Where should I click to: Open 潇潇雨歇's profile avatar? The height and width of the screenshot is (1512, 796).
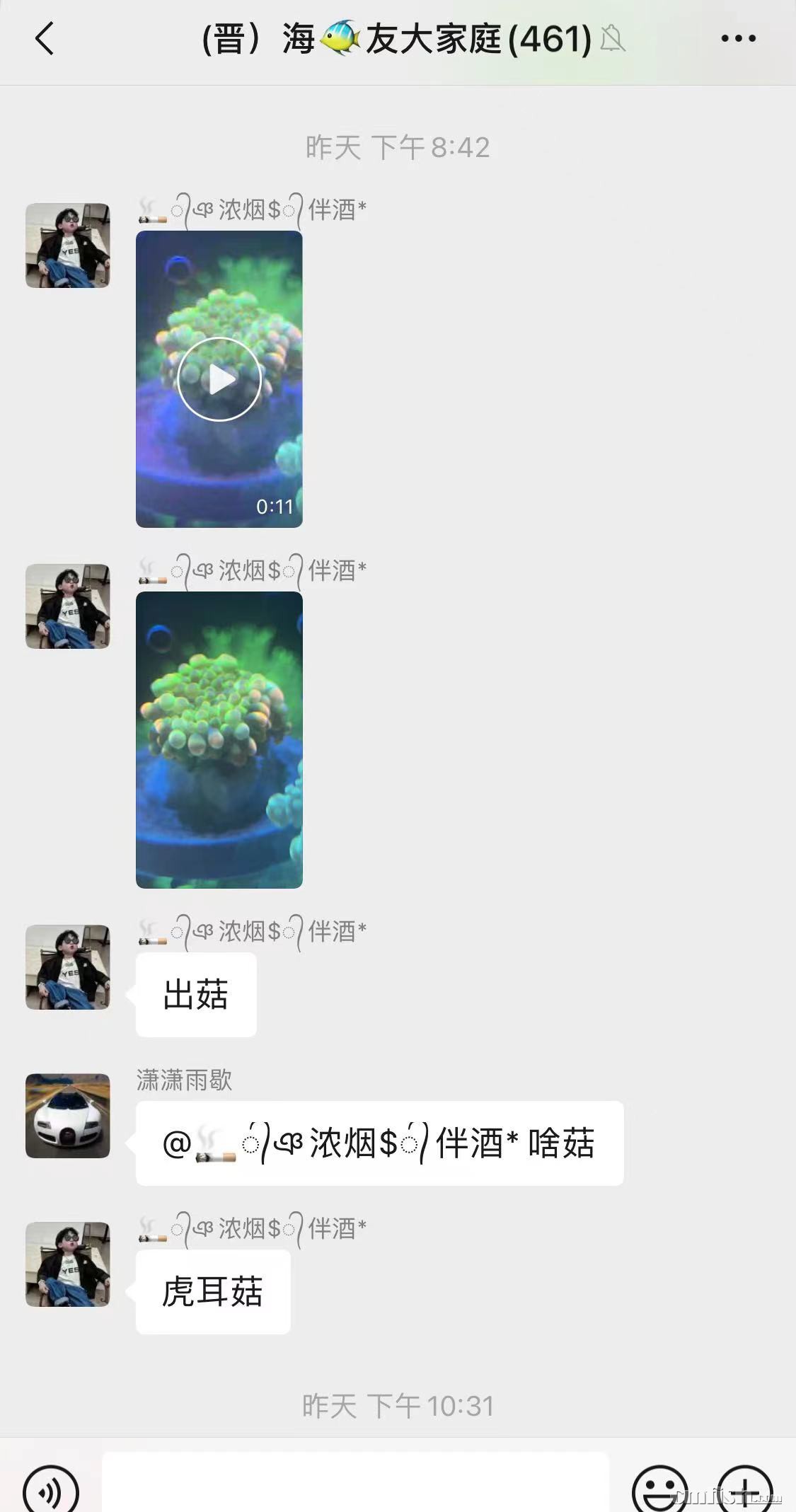(x=68, y=1116)
